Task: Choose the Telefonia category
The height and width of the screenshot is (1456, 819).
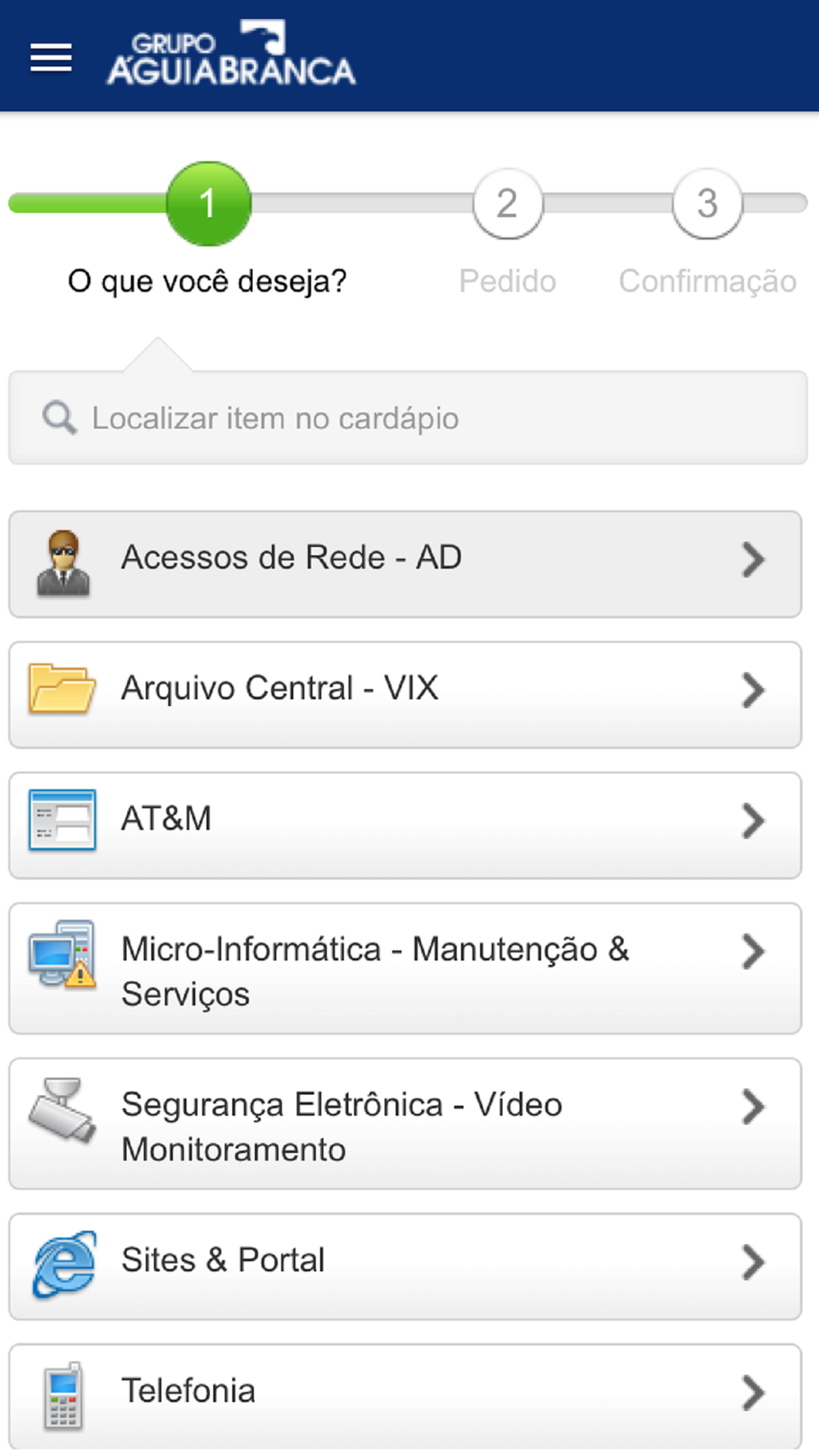Action: coord(405,1396)
